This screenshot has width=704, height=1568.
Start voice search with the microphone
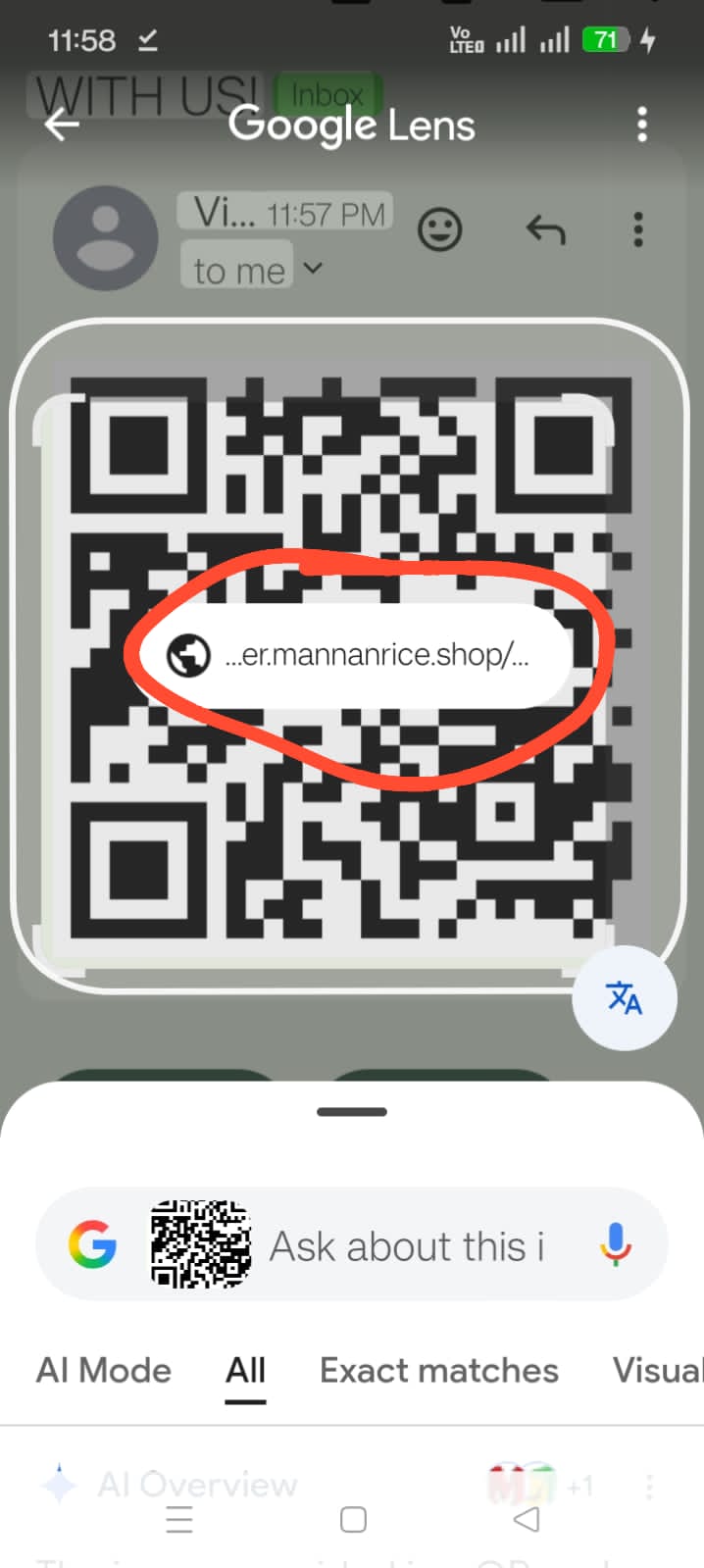616,1245
